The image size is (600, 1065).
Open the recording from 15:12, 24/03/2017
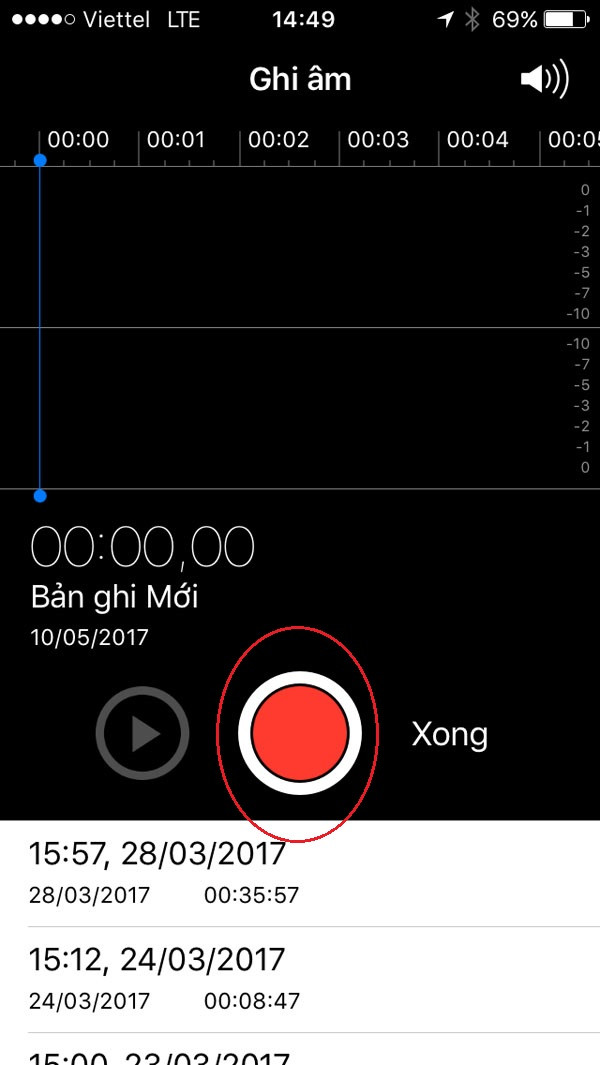tap(300, 978)
